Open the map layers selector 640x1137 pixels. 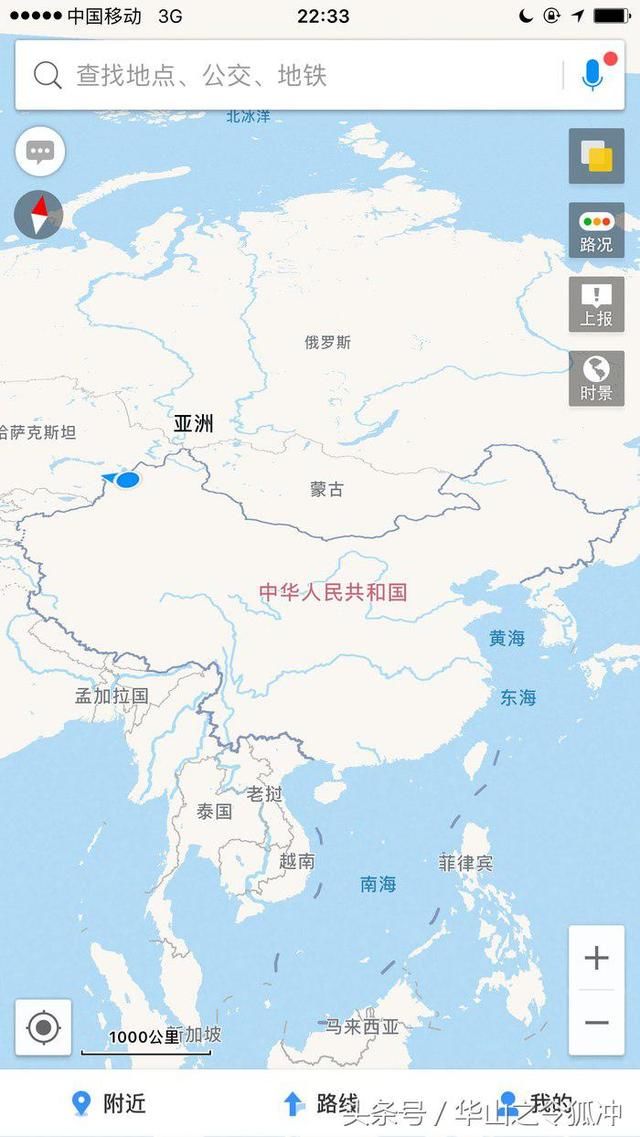coord(596,157)
